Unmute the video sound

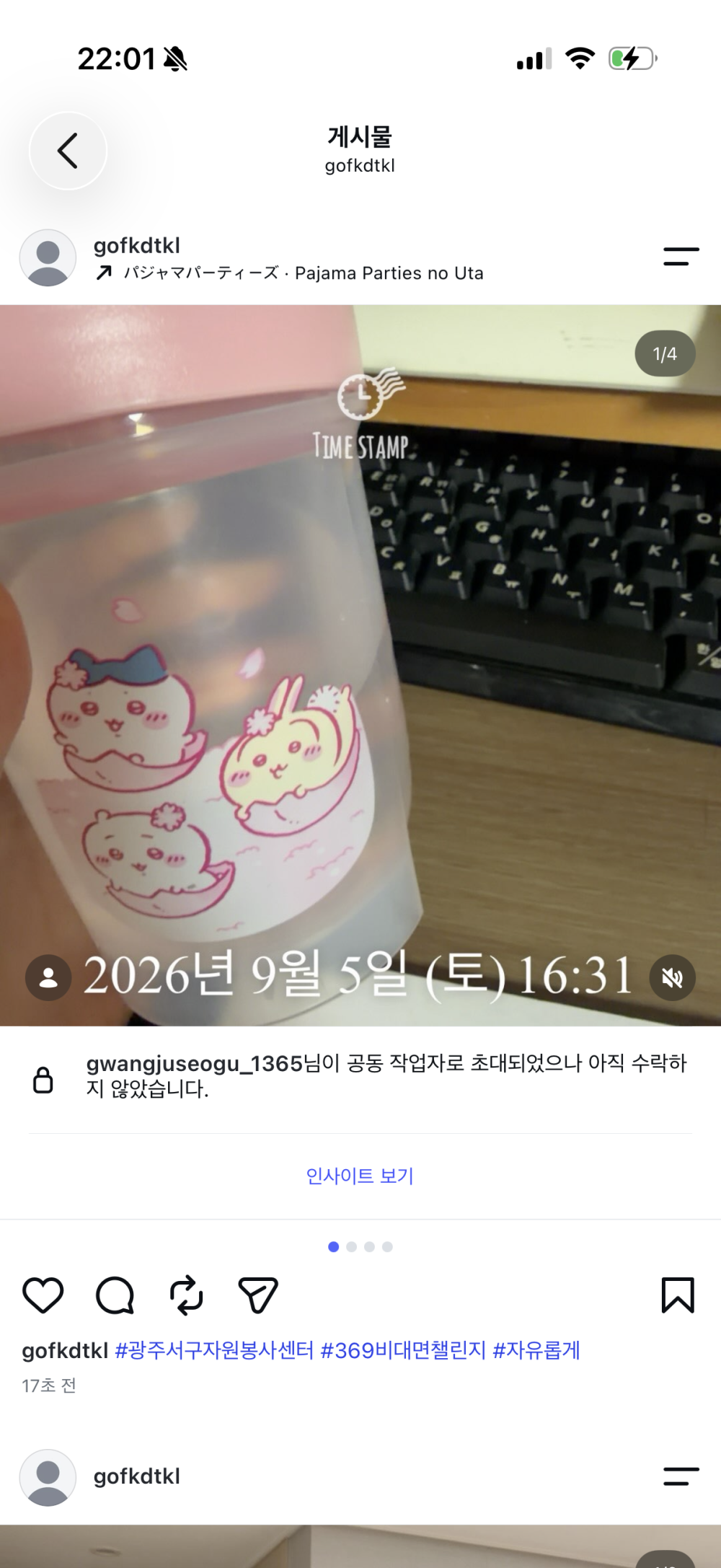672,977
